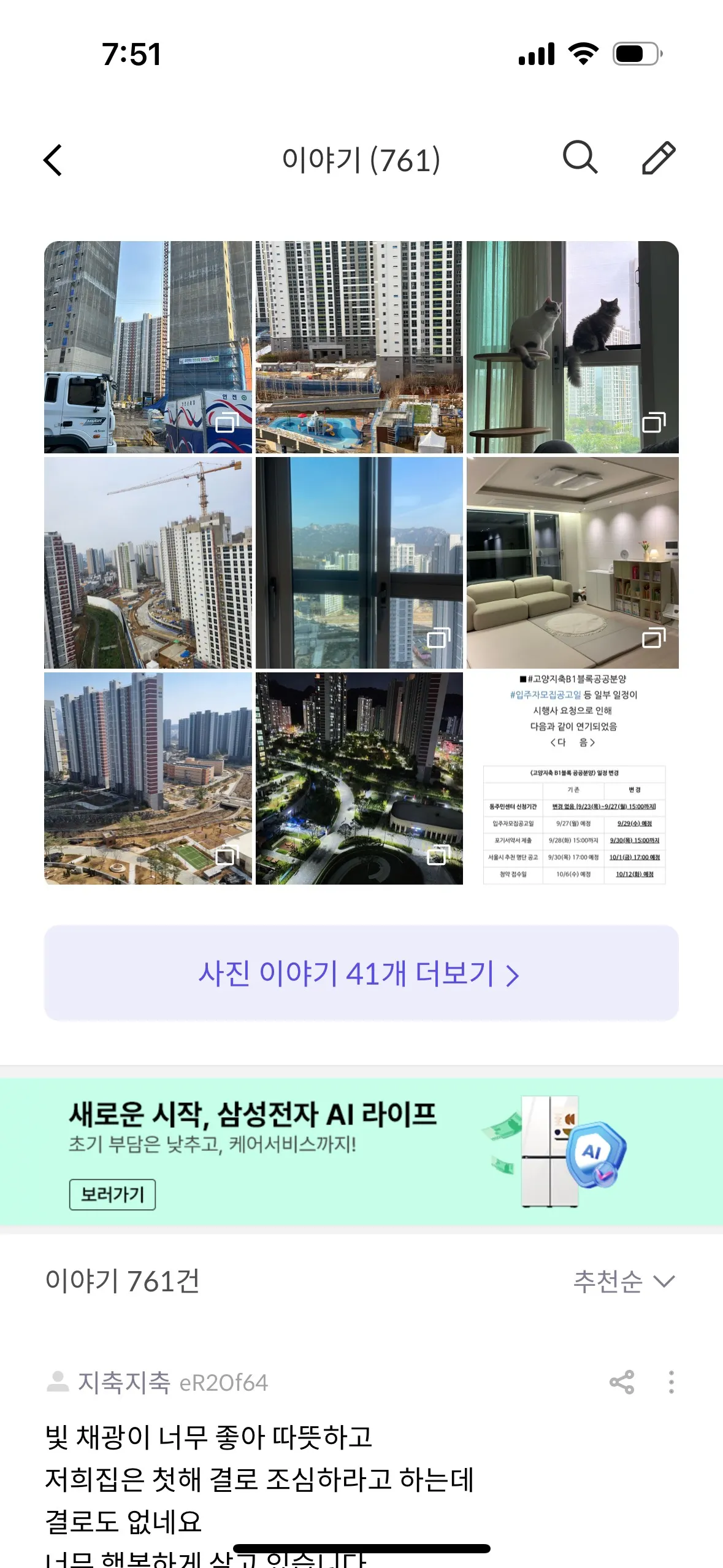Open the mountain view through window photo

click(359, 562)
